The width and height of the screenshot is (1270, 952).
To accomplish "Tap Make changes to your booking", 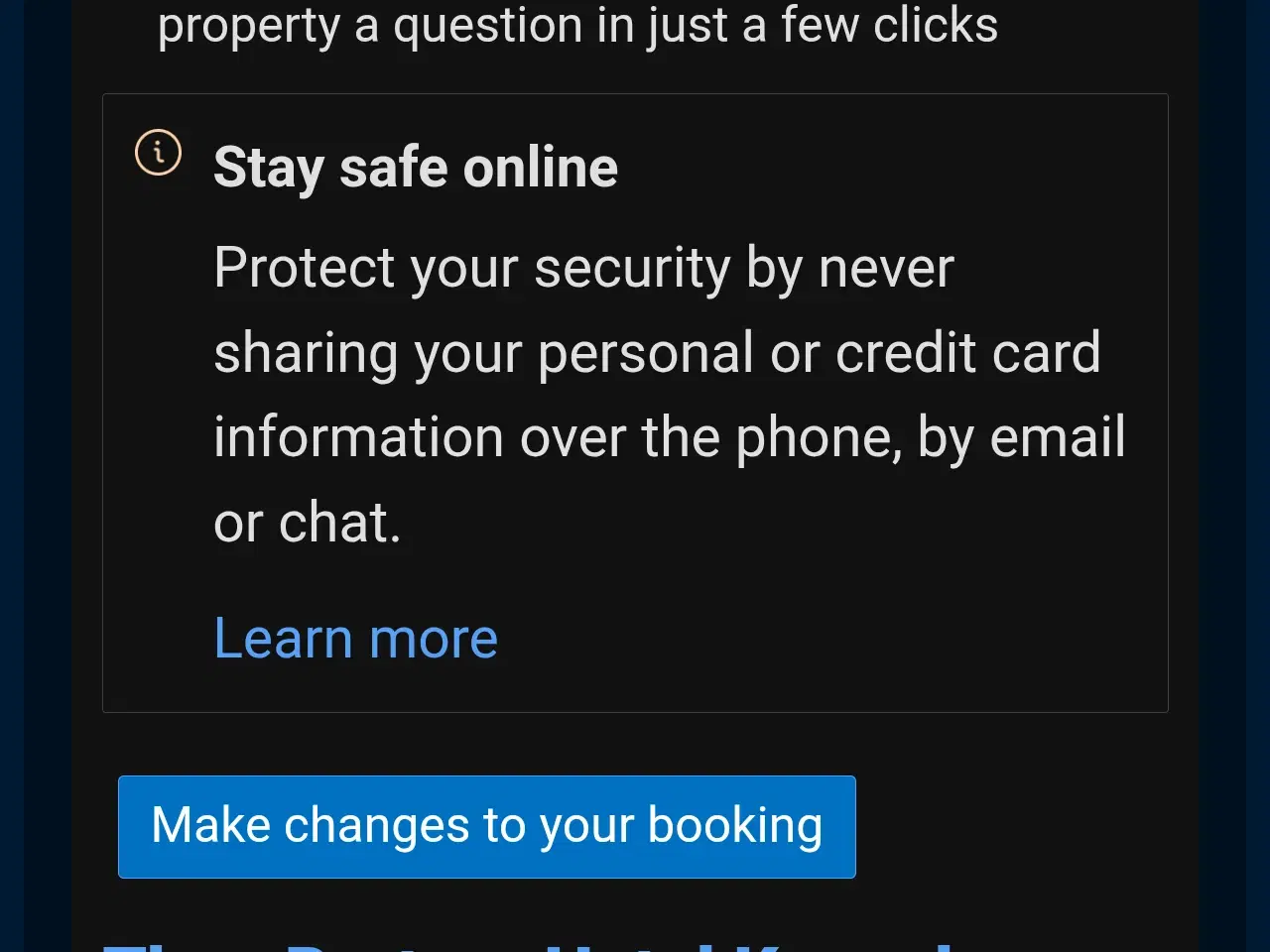I will [x=486, y=826].
